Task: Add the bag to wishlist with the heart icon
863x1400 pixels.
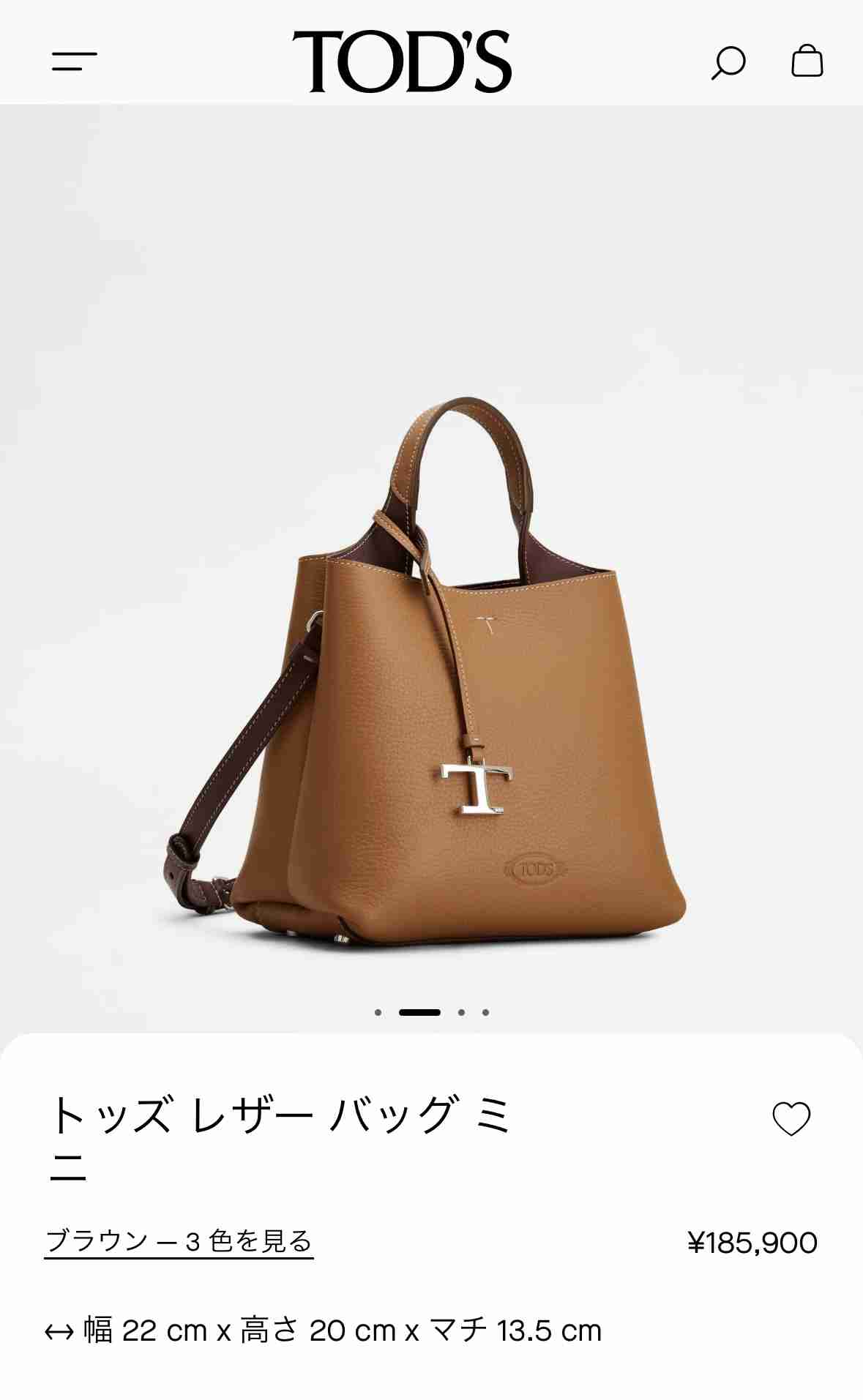Action: pos(791,1119)
